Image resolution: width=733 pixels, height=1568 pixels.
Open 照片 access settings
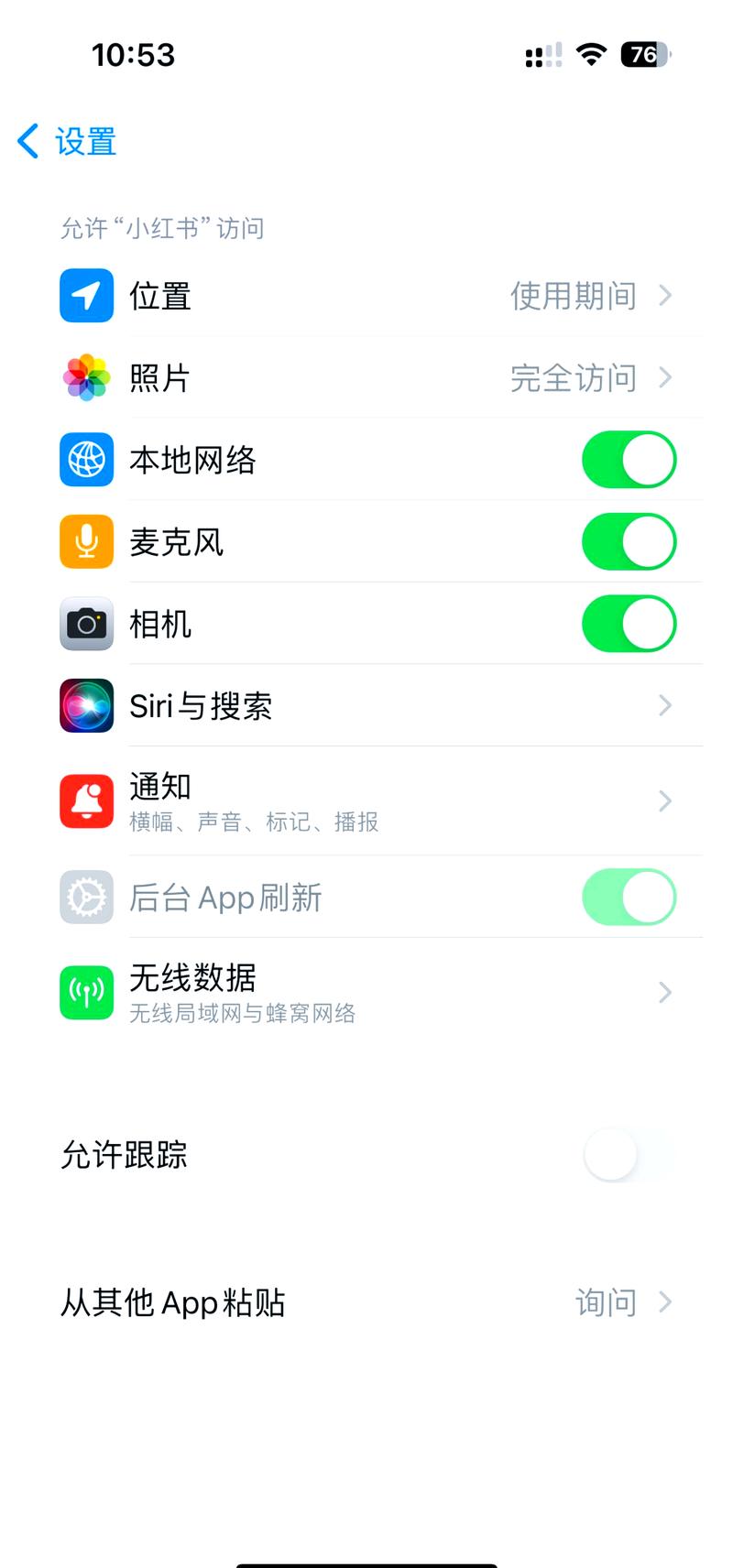[x=366, y=378]
